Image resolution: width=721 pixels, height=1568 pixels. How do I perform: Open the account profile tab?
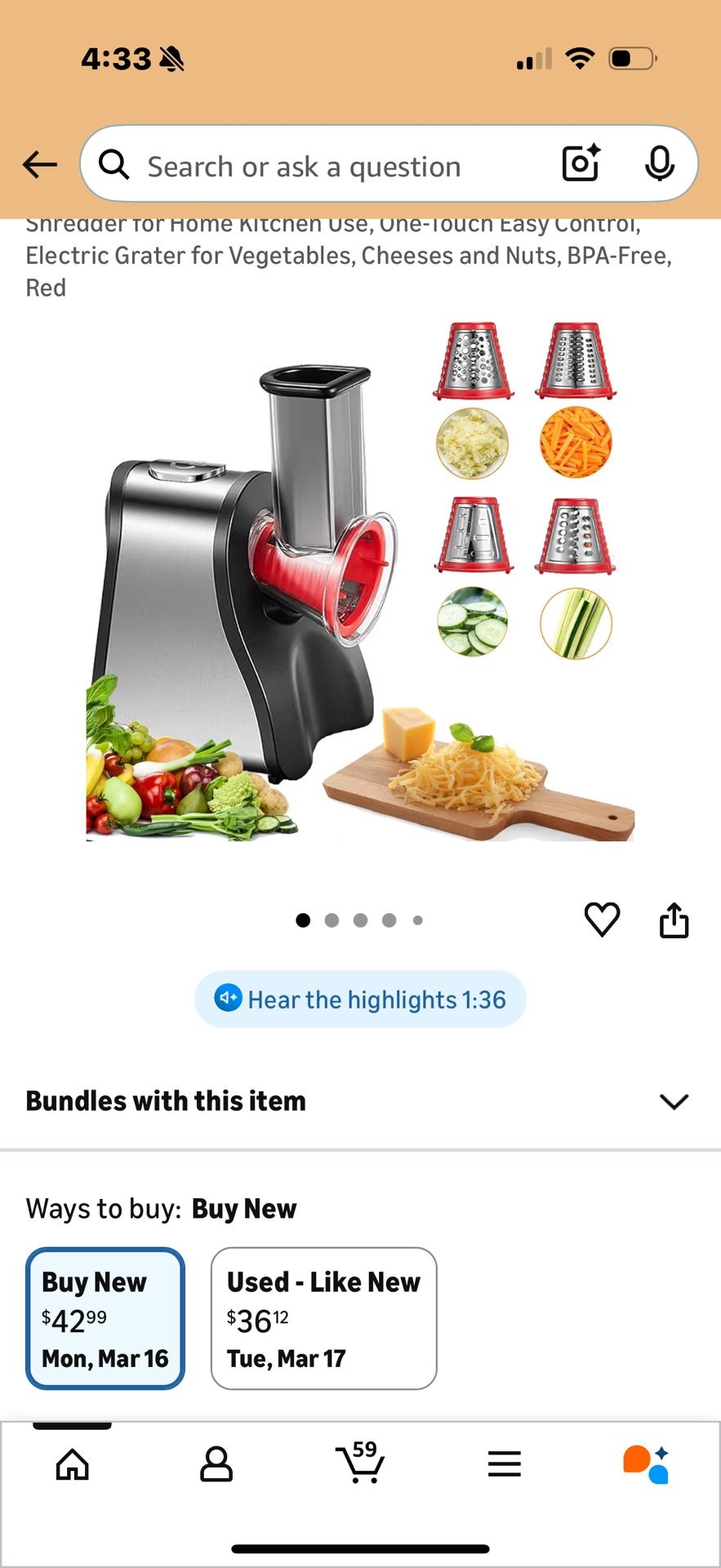[x=216, y=1464]
